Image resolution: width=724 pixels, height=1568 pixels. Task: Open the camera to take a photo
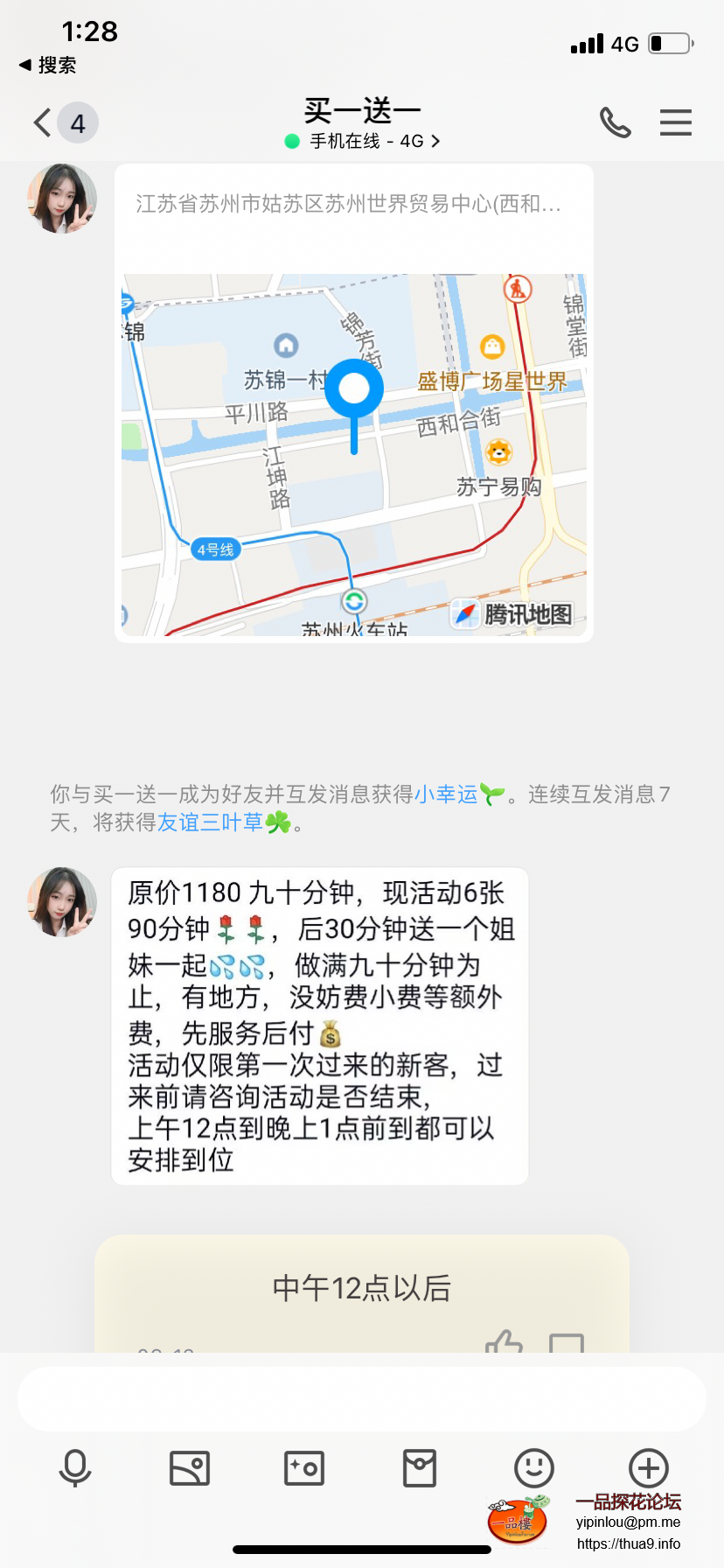coord(304,1468)
